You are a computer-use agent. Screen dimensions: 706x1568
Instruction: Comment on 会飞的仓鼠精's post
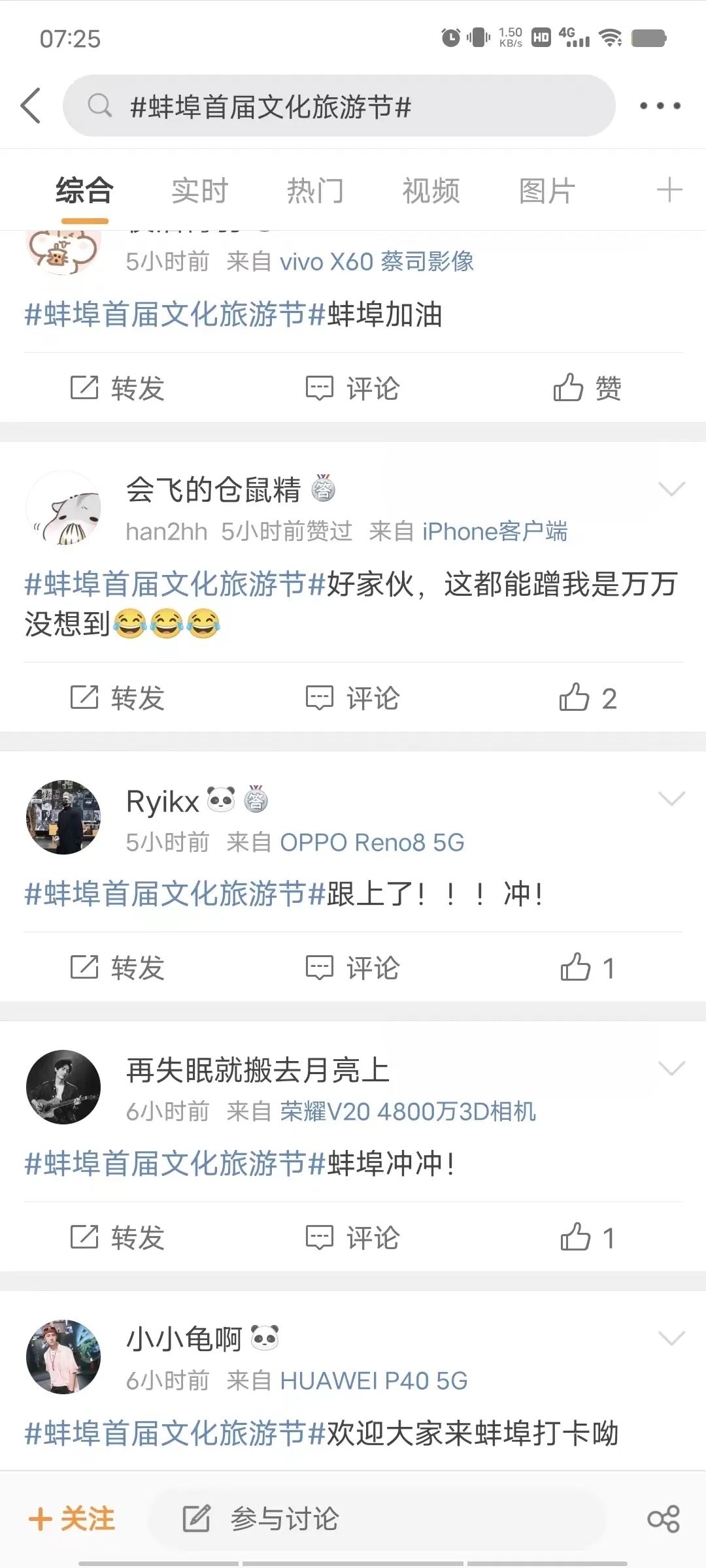pos(353,698)
